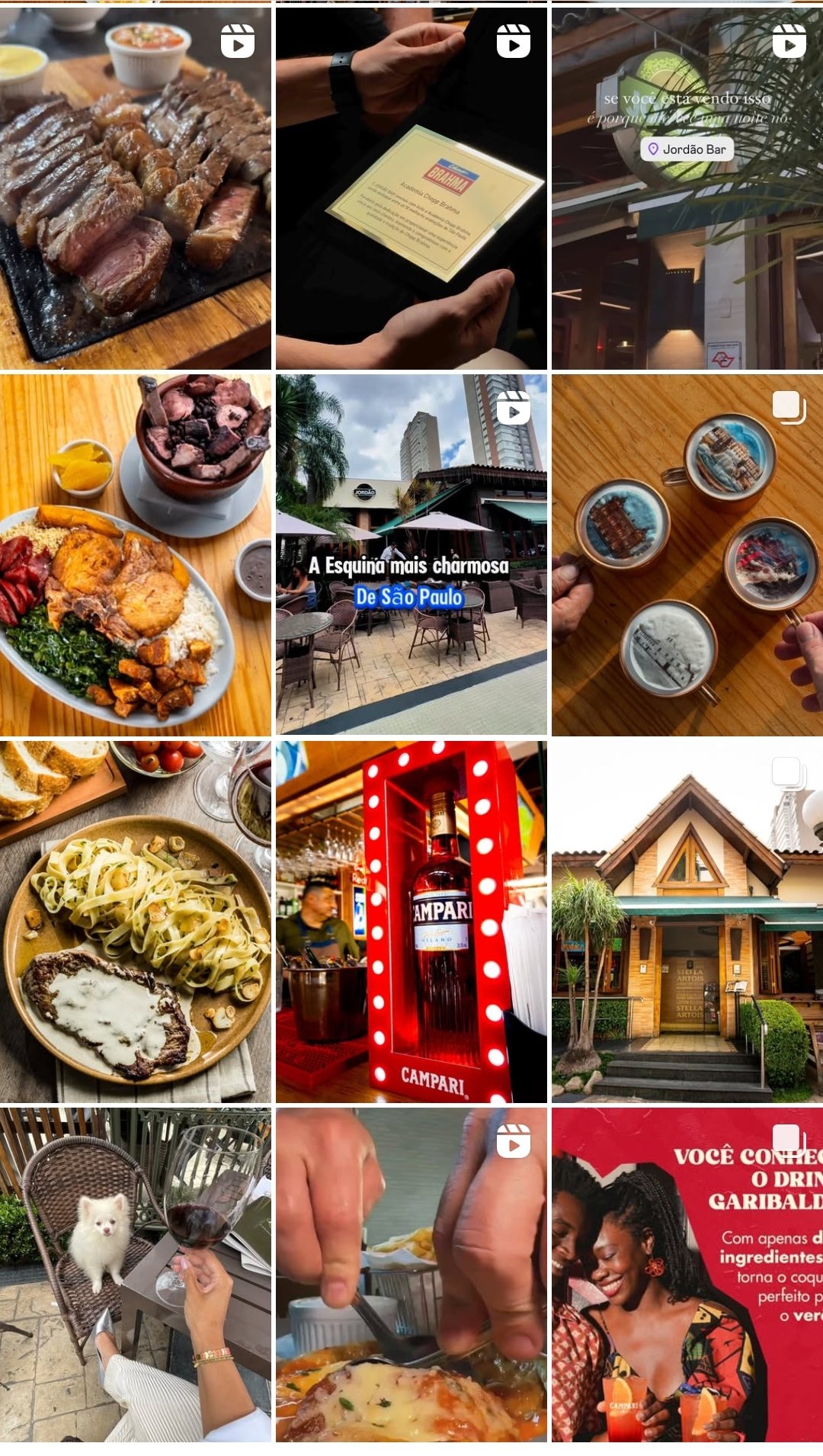Play 'A Esquina mais charmosa' reel
The width and height of the screenshot is (823, 1456).
[x=411, y=554]
